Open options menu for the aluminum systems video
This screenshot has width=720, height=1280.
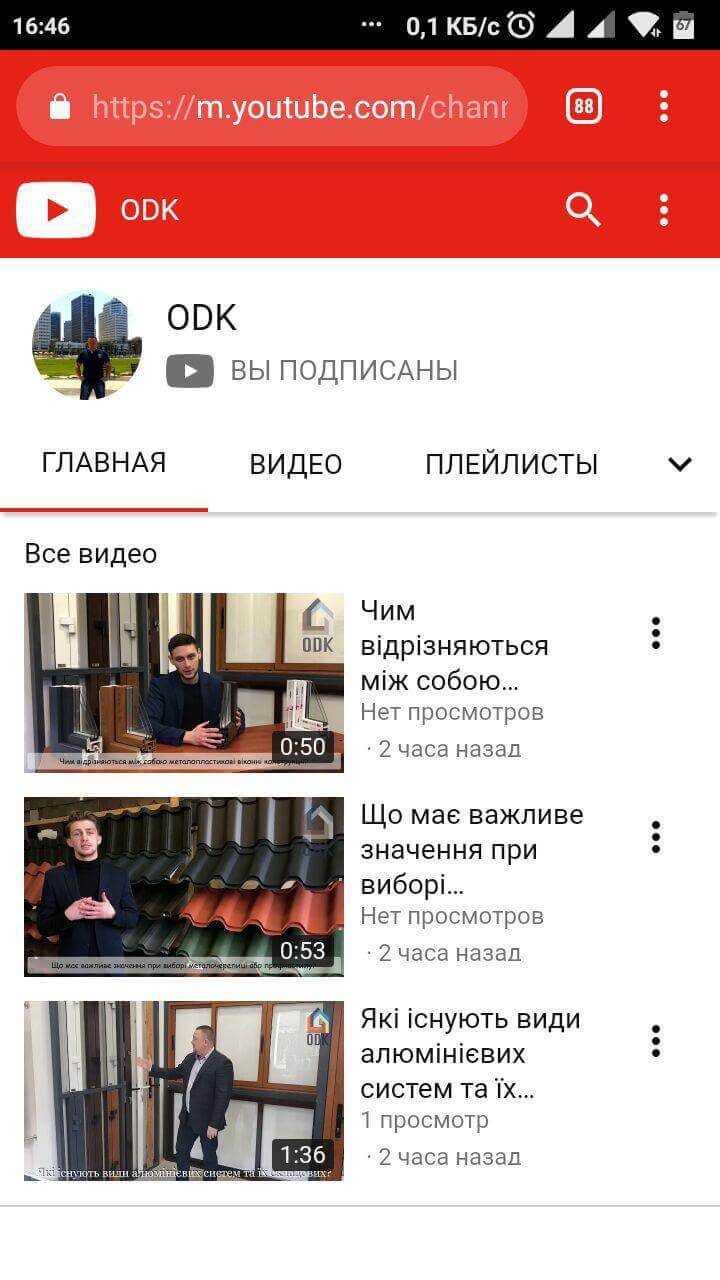click(656, 1040)
